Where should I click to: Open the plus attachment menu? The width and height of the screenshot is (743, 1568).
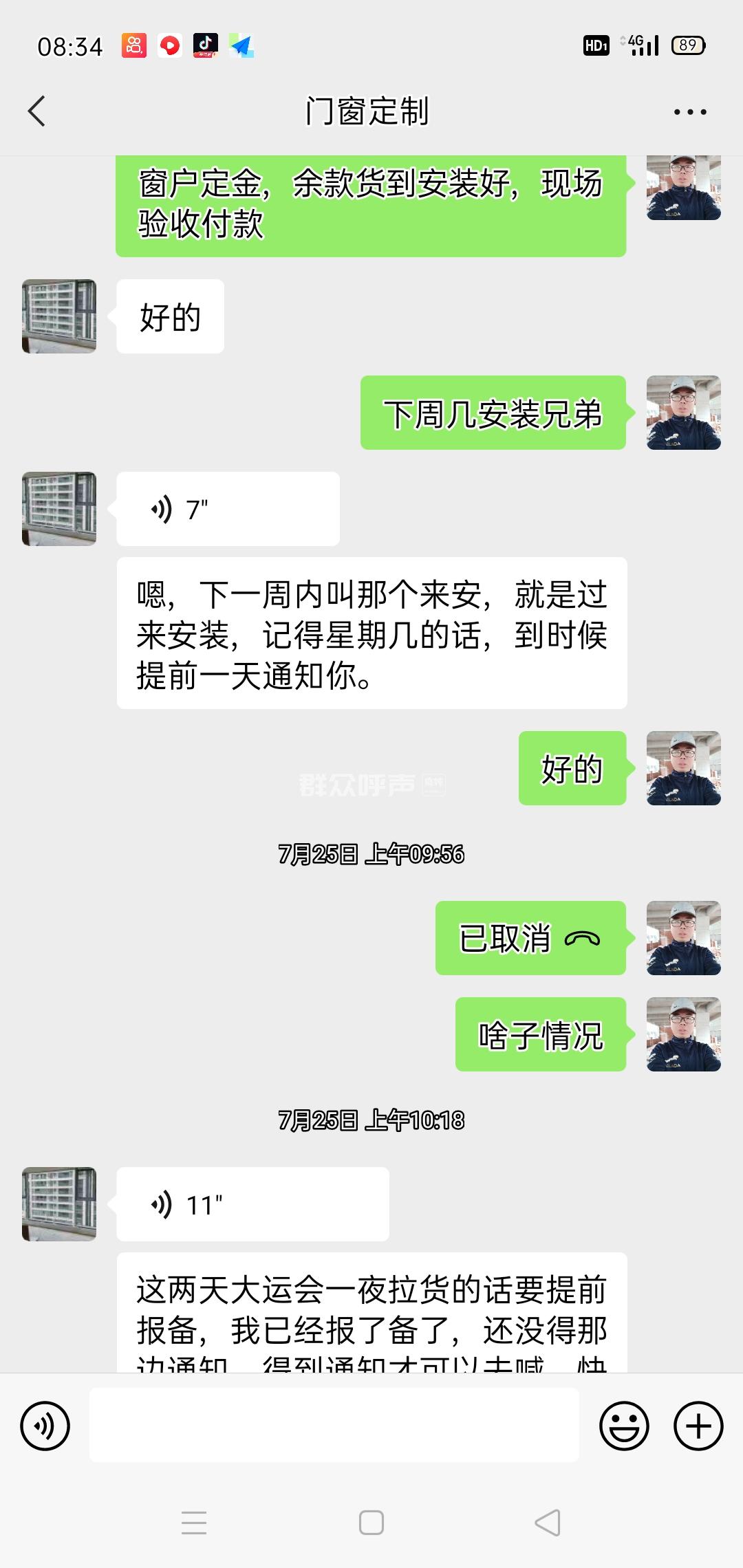(x=698, y=1426)
